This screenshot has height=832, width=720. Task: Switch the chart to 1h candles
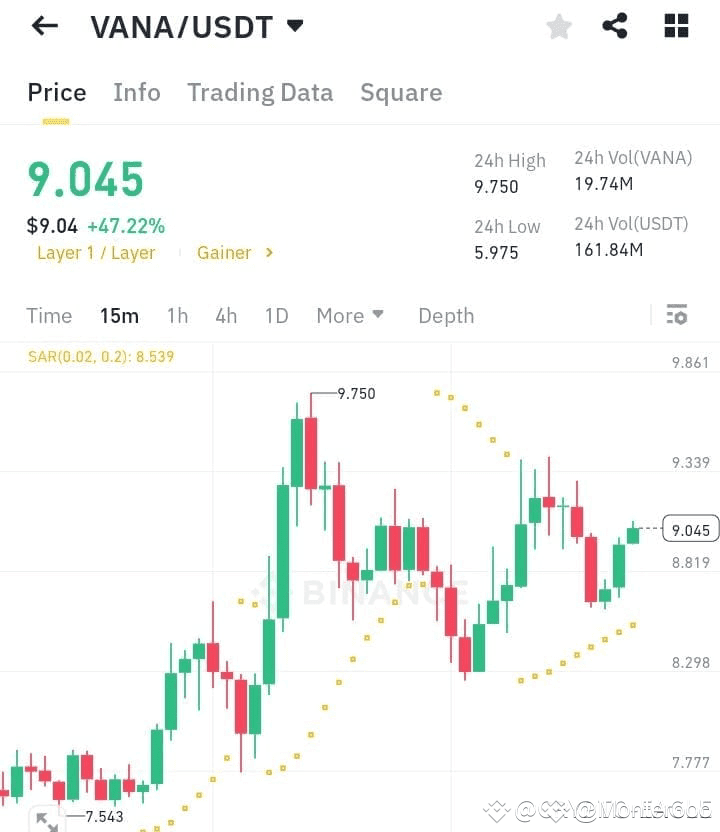pos(177,315)
